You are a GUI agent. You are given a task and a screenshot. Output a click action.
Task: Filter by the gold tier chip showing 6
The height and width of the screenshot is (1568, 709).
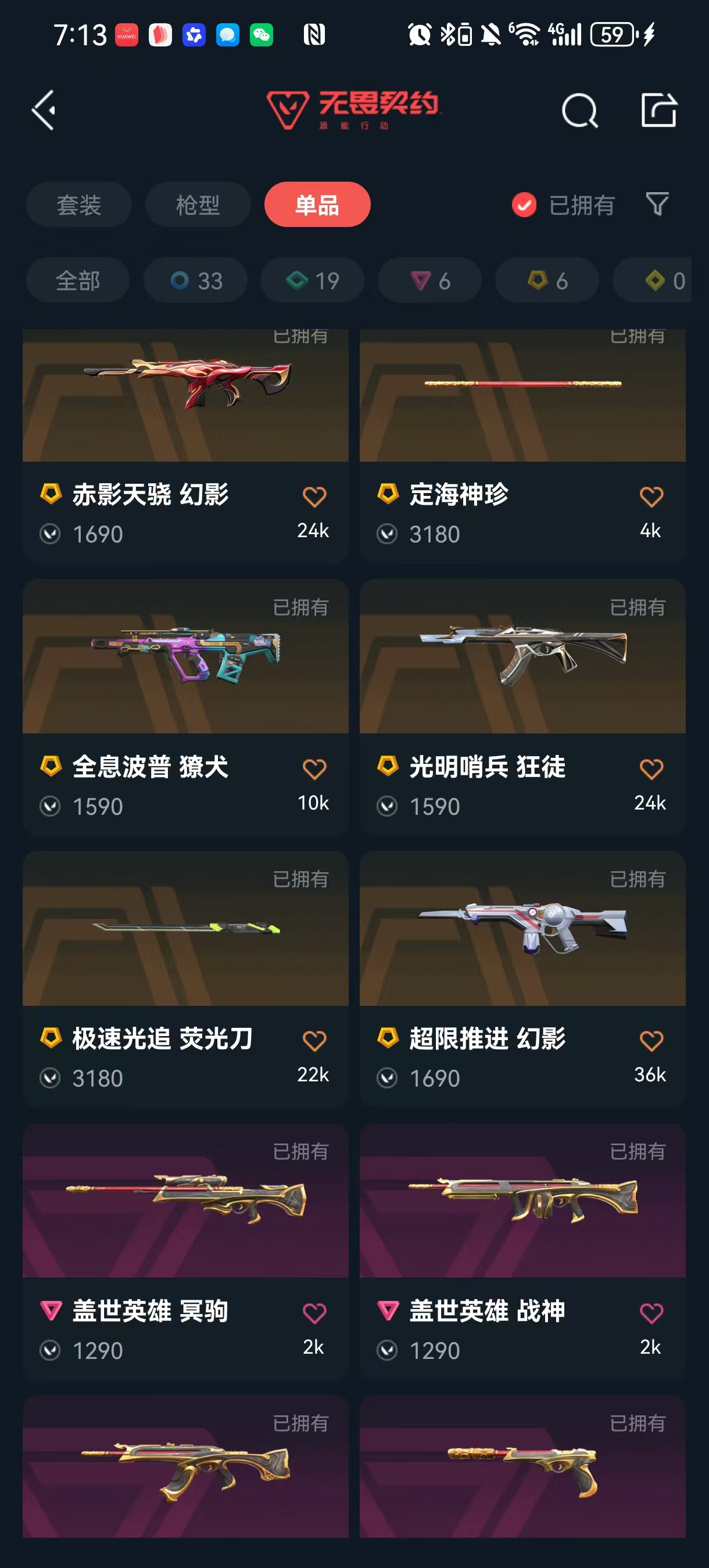point(547,280)
